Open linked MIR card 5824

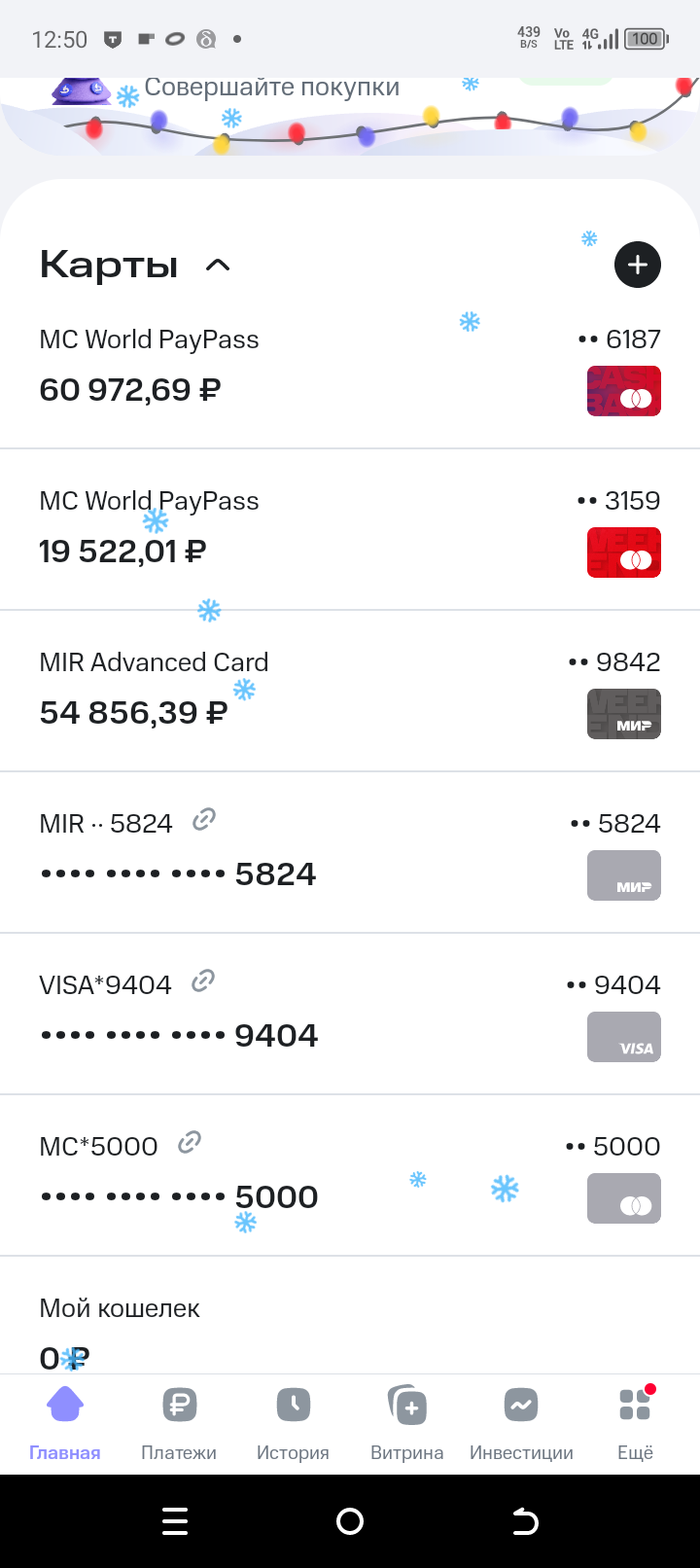[x=350, y=852]
